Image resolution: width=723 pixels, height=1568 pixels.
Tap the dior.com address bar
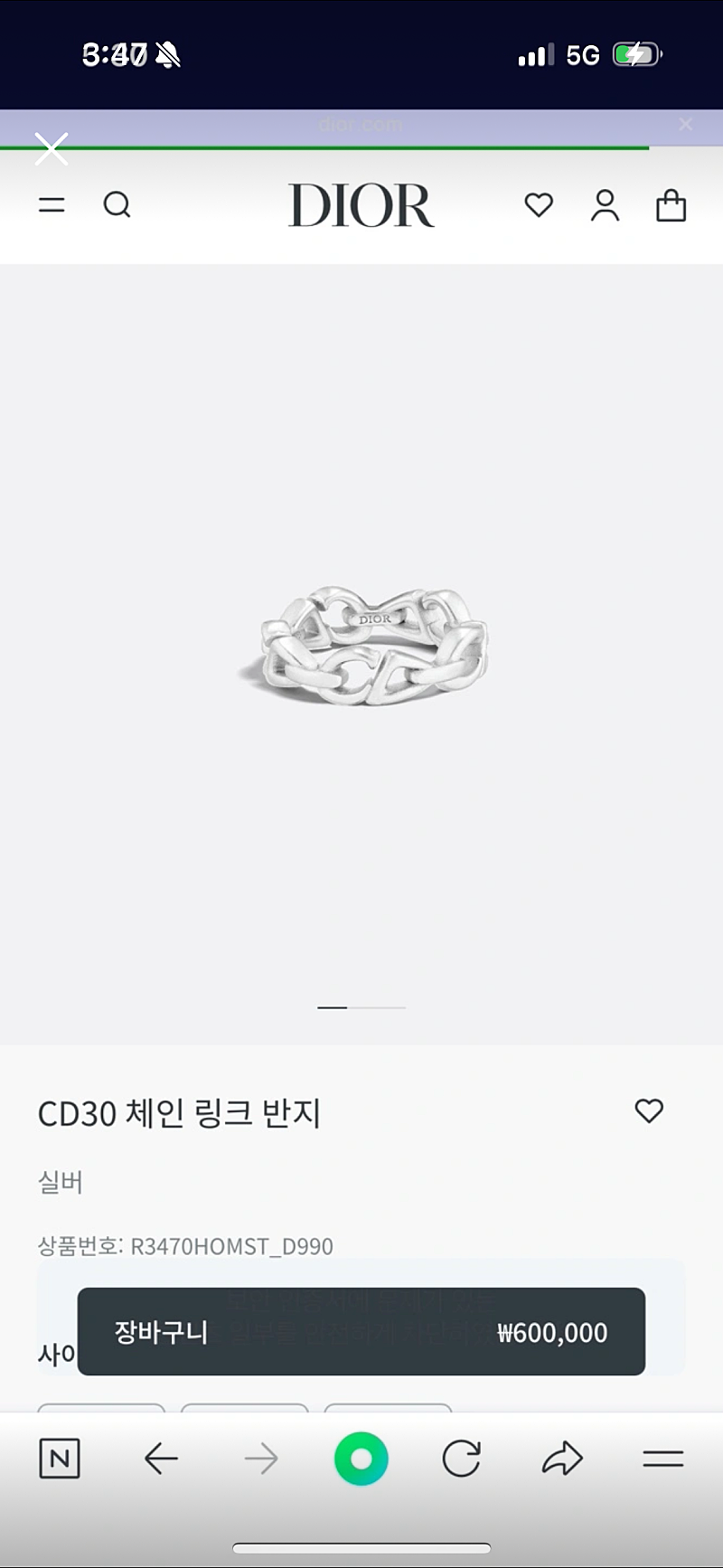(x=361, y=125)
